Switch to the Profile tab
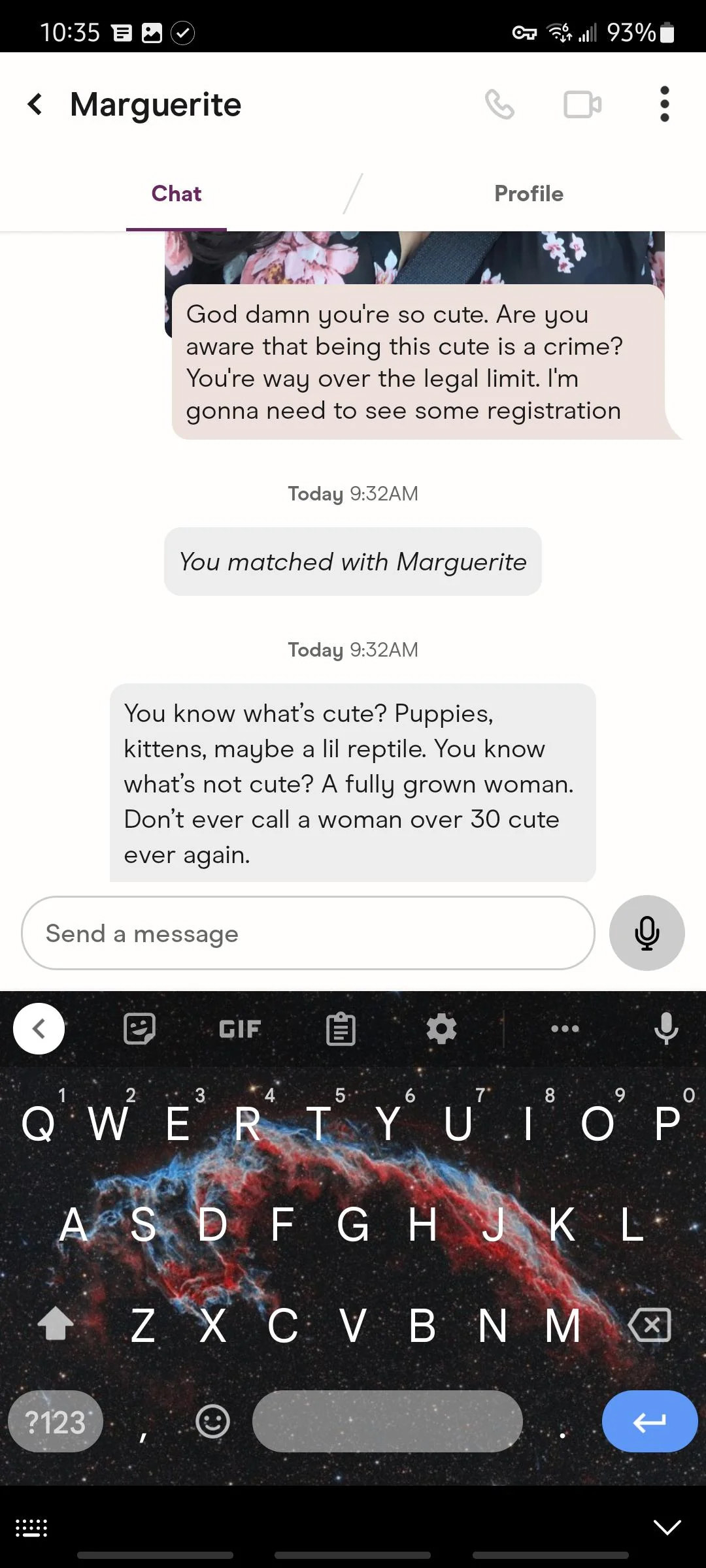The height and width of the screenshot is (1568, 706). click(528, 193)
